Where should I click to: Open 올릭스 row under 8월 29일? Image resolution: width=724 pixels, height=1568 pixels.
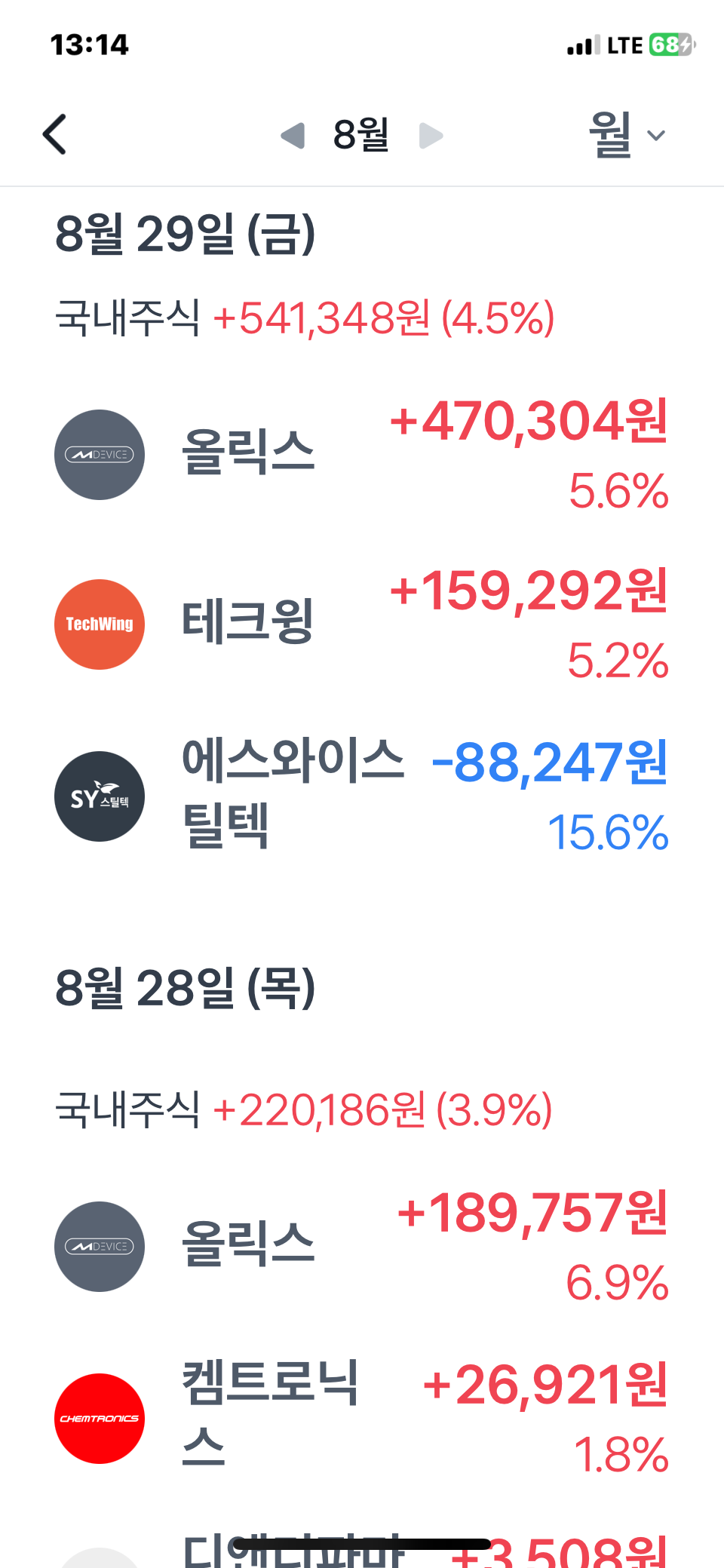pyautogui.click(x=360, y=454)
